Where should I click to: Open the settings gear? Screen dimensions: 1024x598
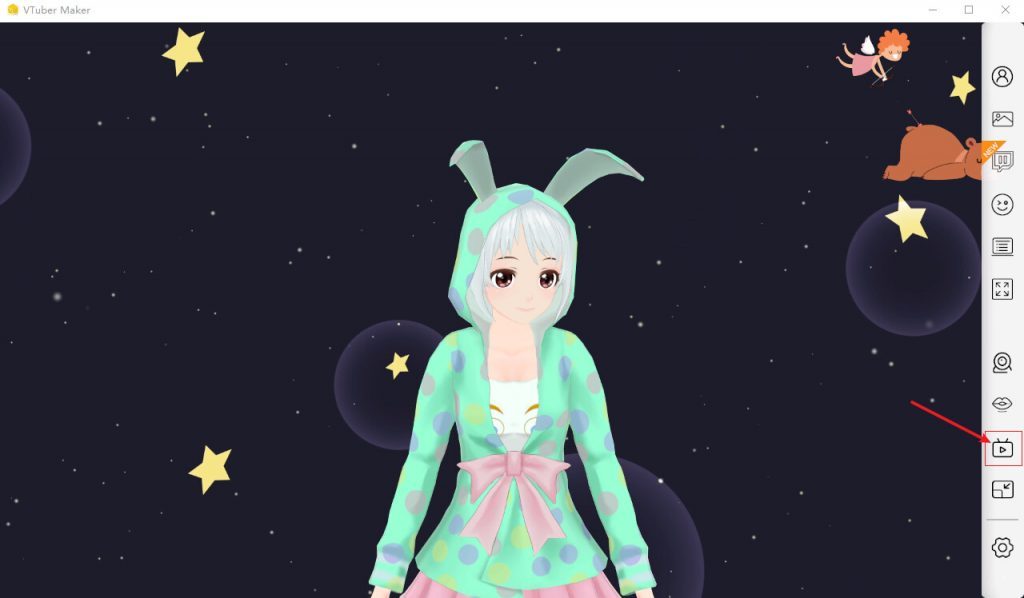[1002, 547]
